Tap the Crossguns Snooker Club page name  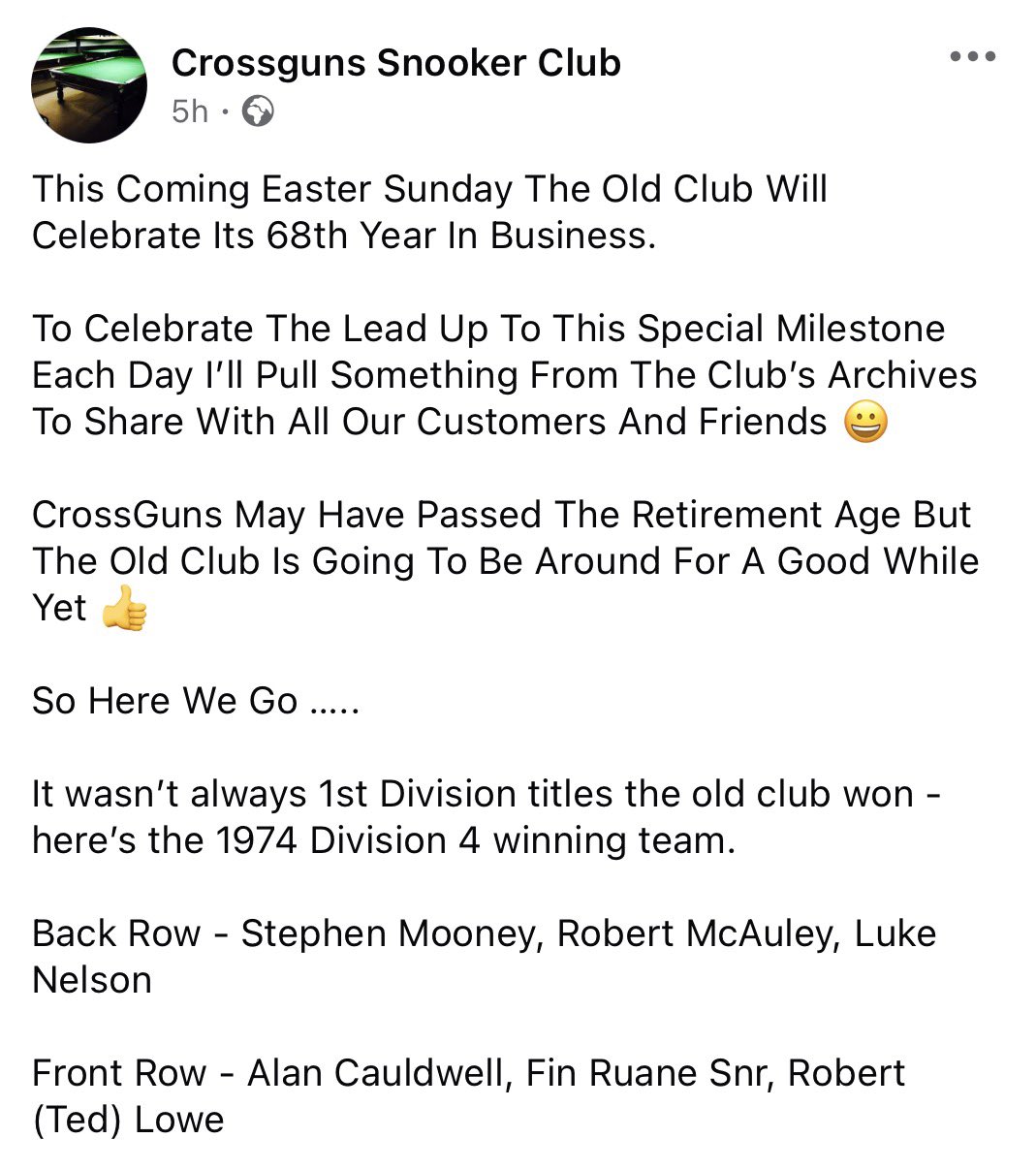pos(395,63)
